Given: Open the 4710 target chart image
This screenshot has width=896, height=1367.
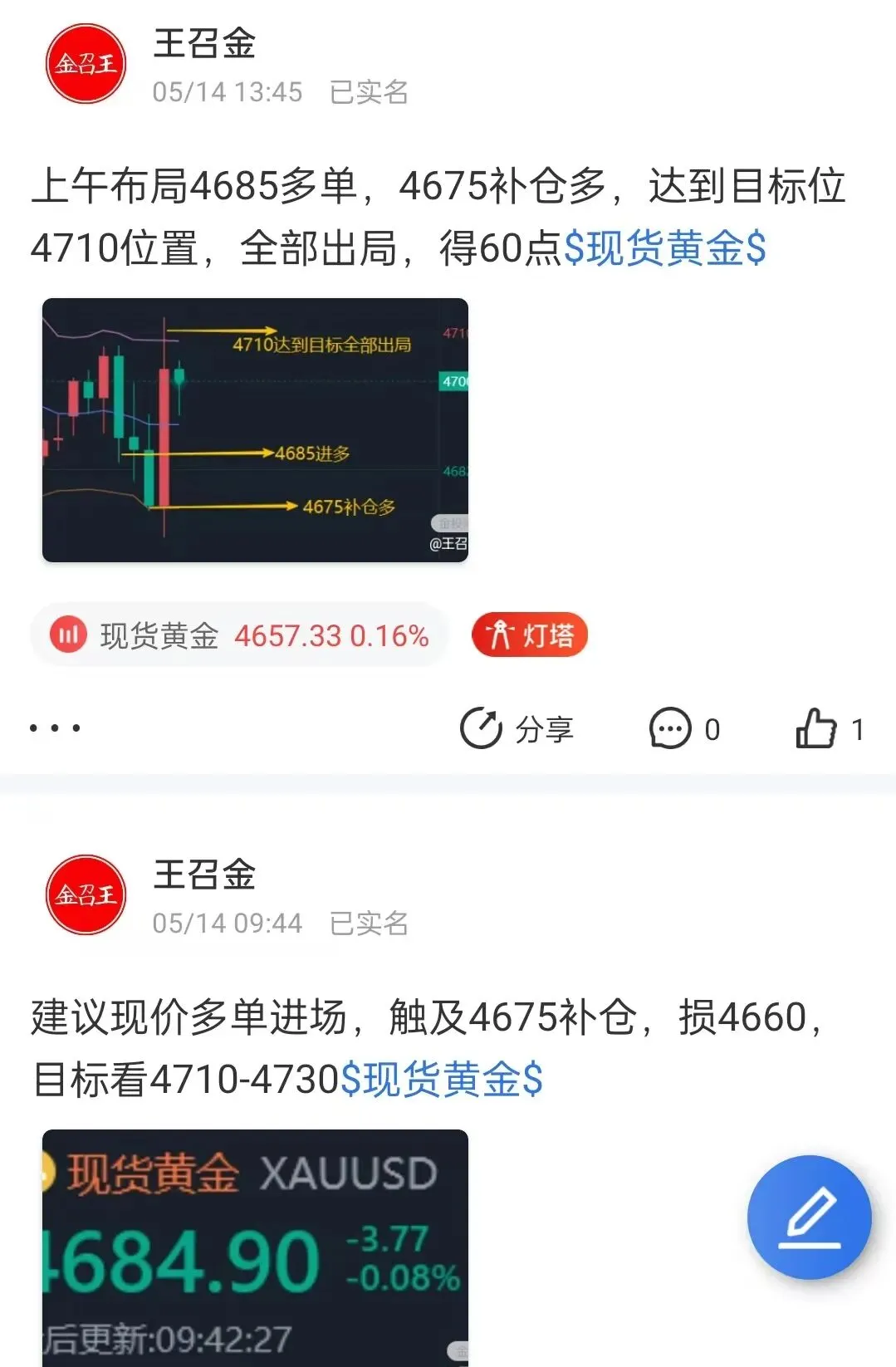Looking at the screenshot, I should [255, 430].
